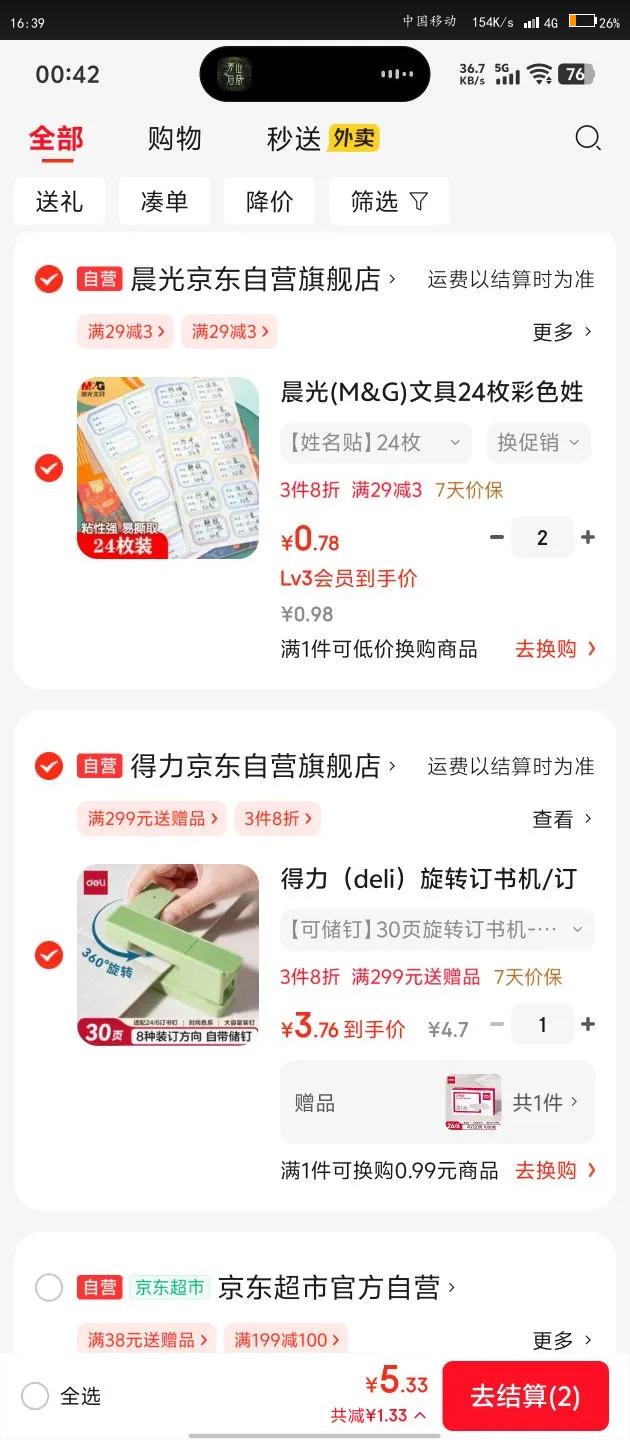Switch to the 秒送 外卖 tab
The width and height of the screenshot is (630, 1440).
tap(322, 138)
